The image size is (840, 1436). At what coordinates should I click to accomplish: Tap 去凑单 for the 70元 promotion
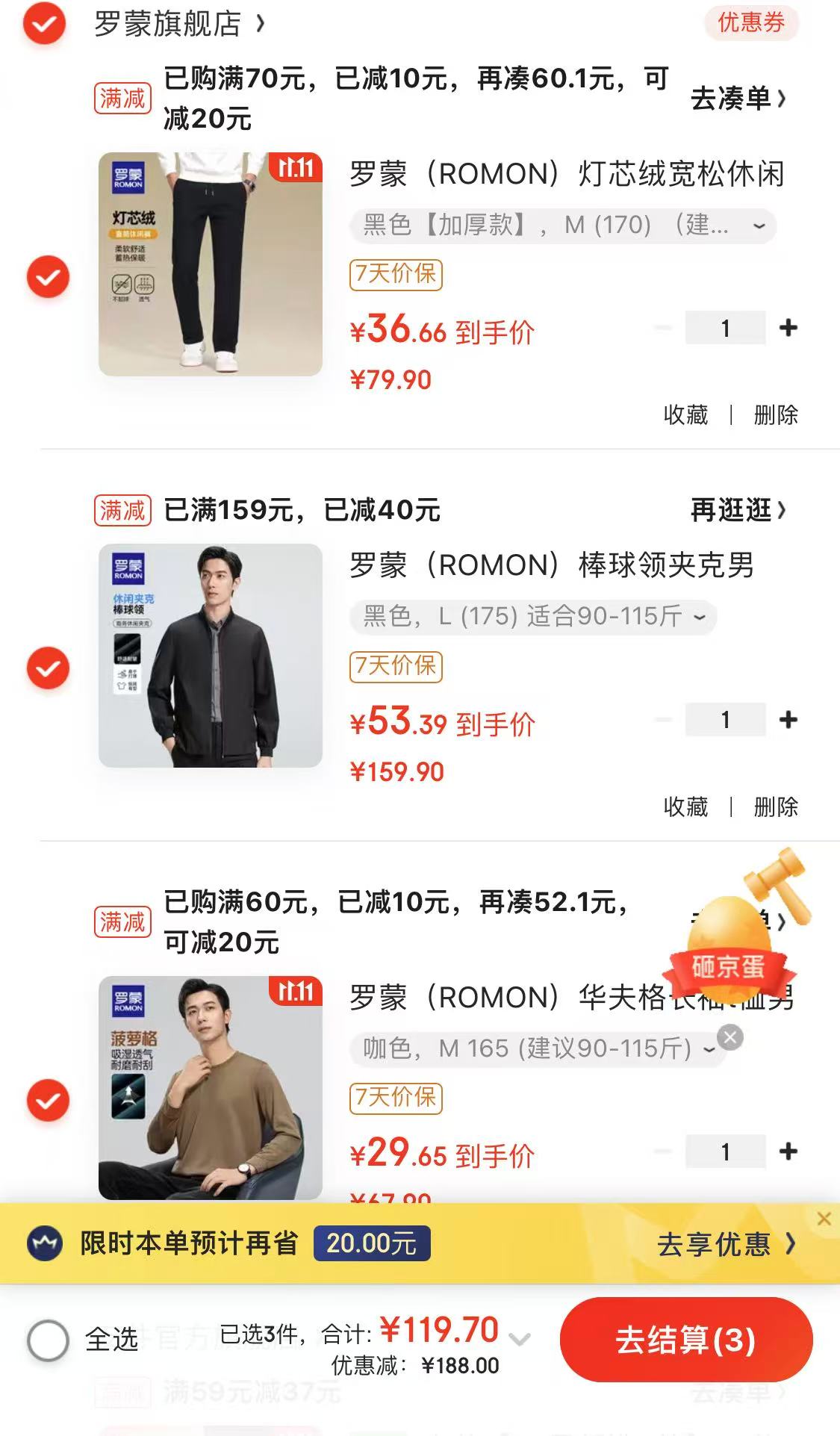coord(738,99)
